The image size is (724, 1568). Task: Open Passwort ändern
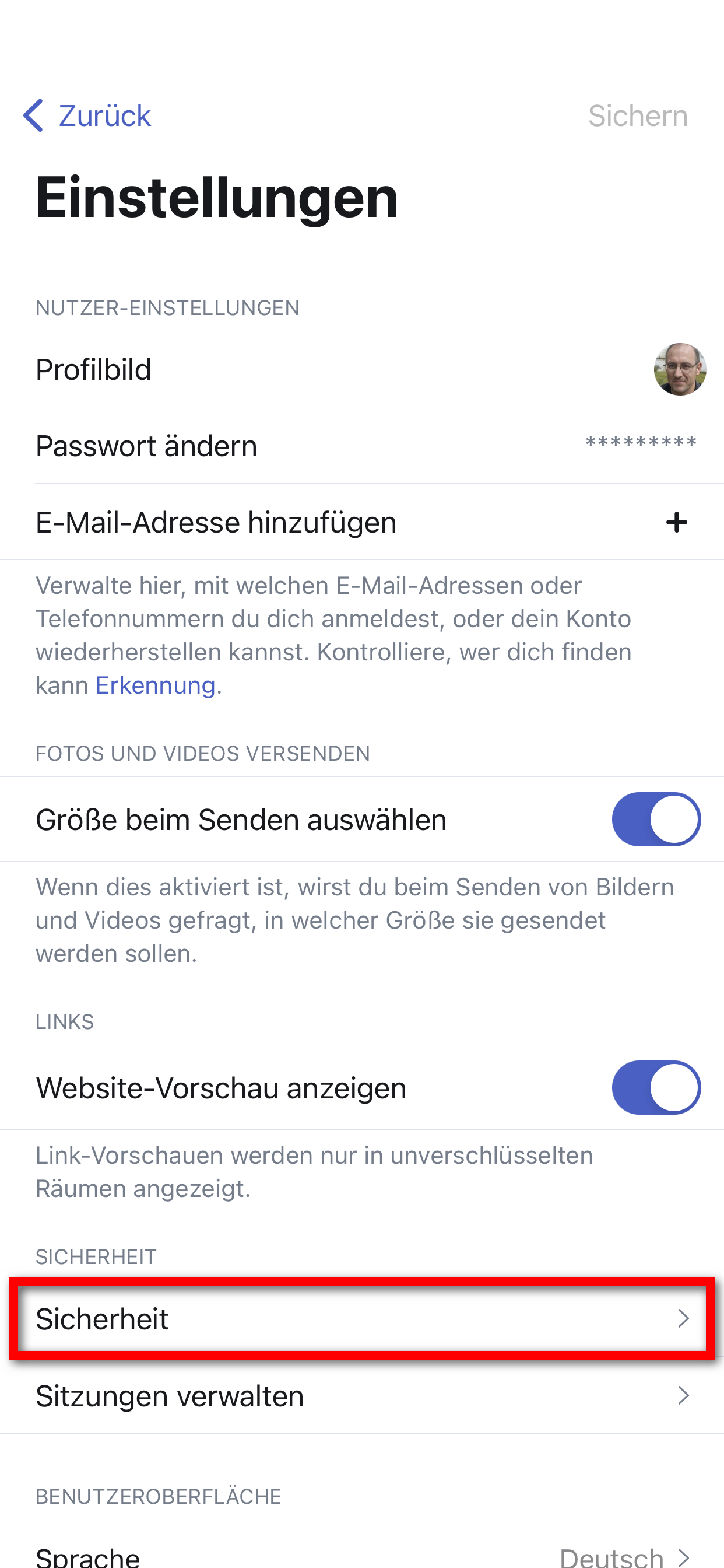coord(362,446)
